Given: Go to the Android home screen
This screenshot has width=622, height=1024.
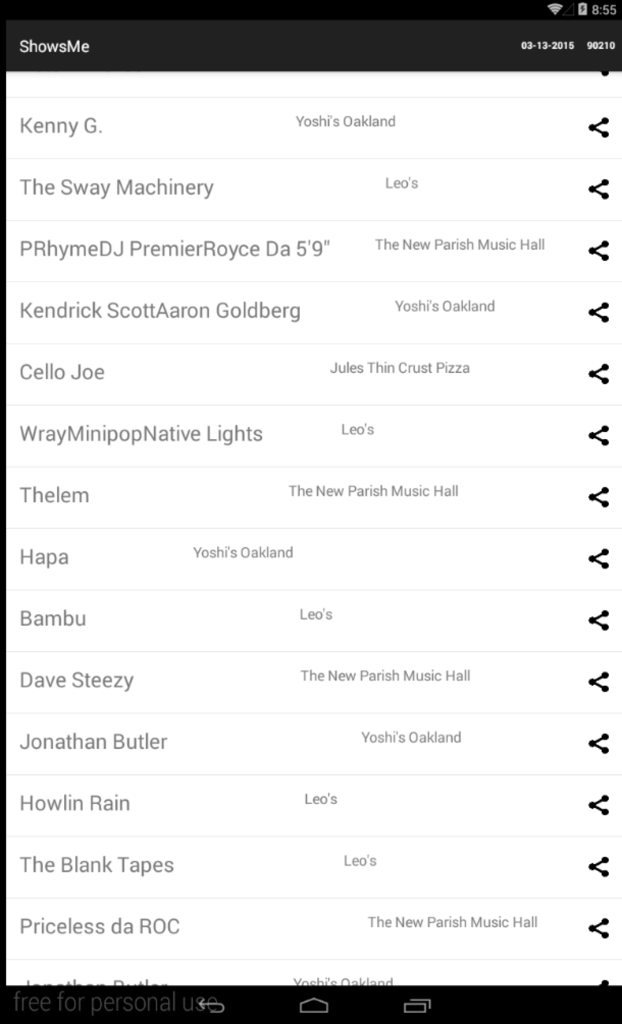Looking at the screenshot, I should pos(313,1004).
